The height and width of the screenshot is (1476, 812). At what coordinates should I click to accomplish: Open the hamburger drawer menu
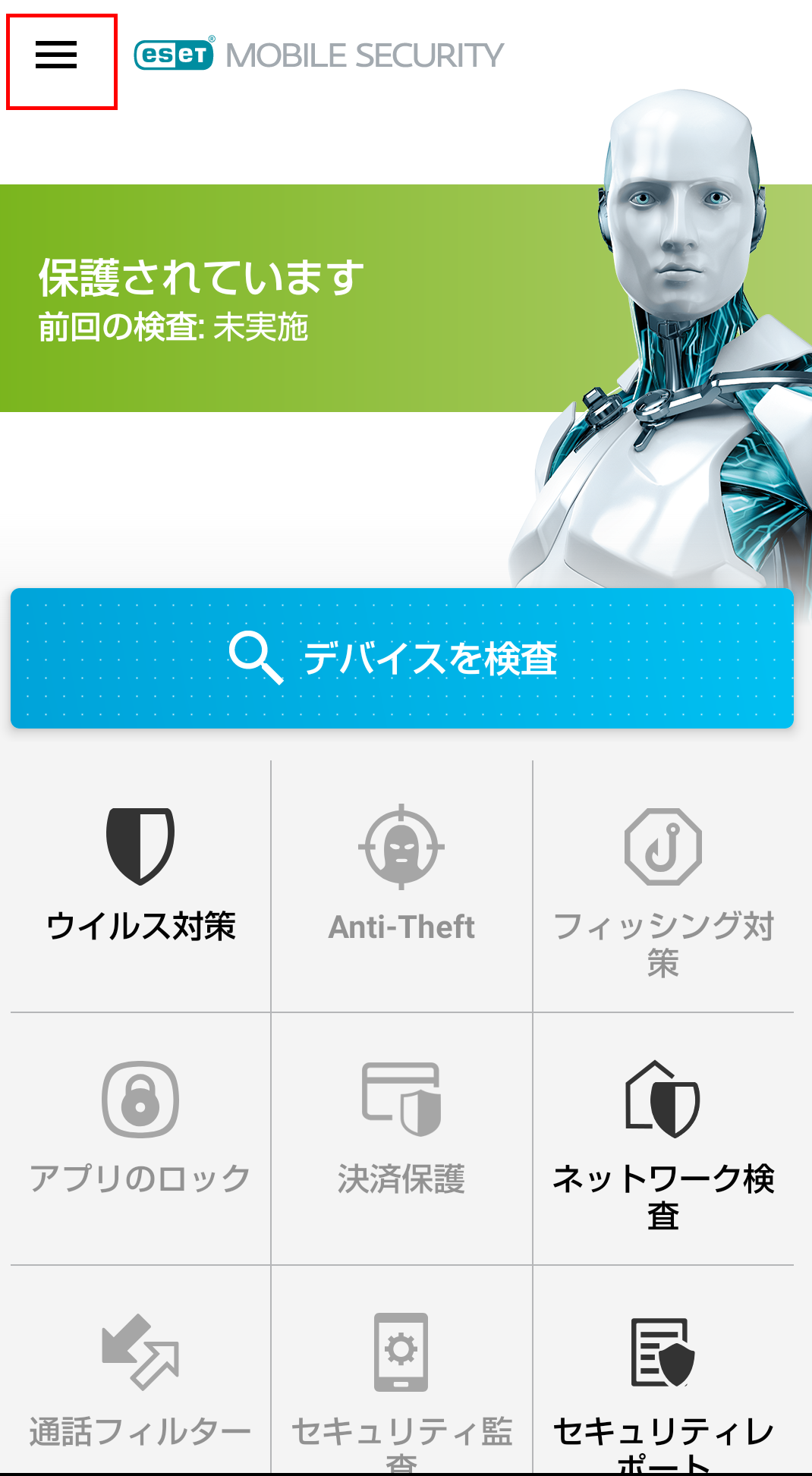point(57,55)
